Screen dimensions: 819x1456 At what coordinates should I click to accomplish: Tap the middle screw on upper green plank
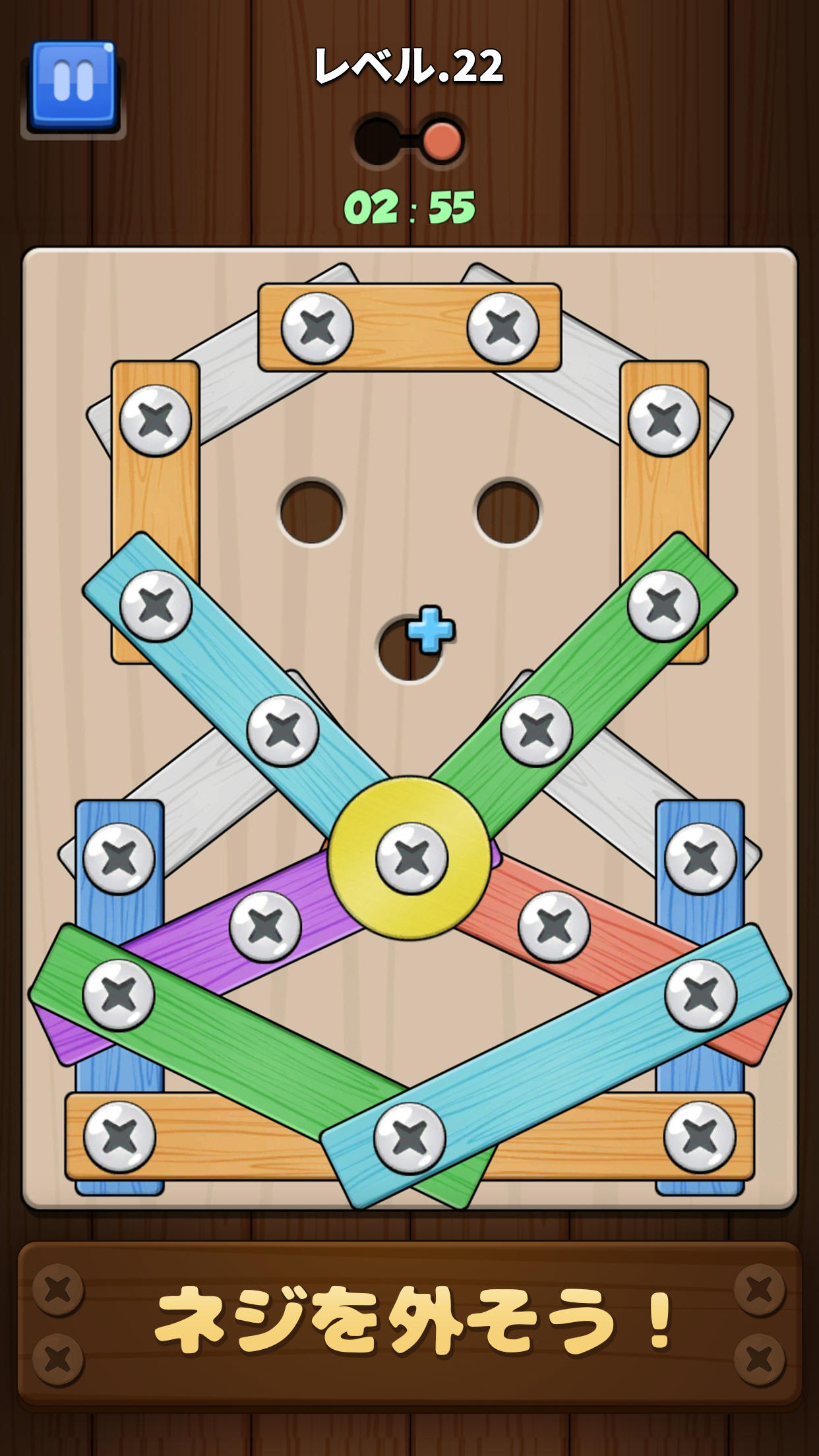[536, 730]
